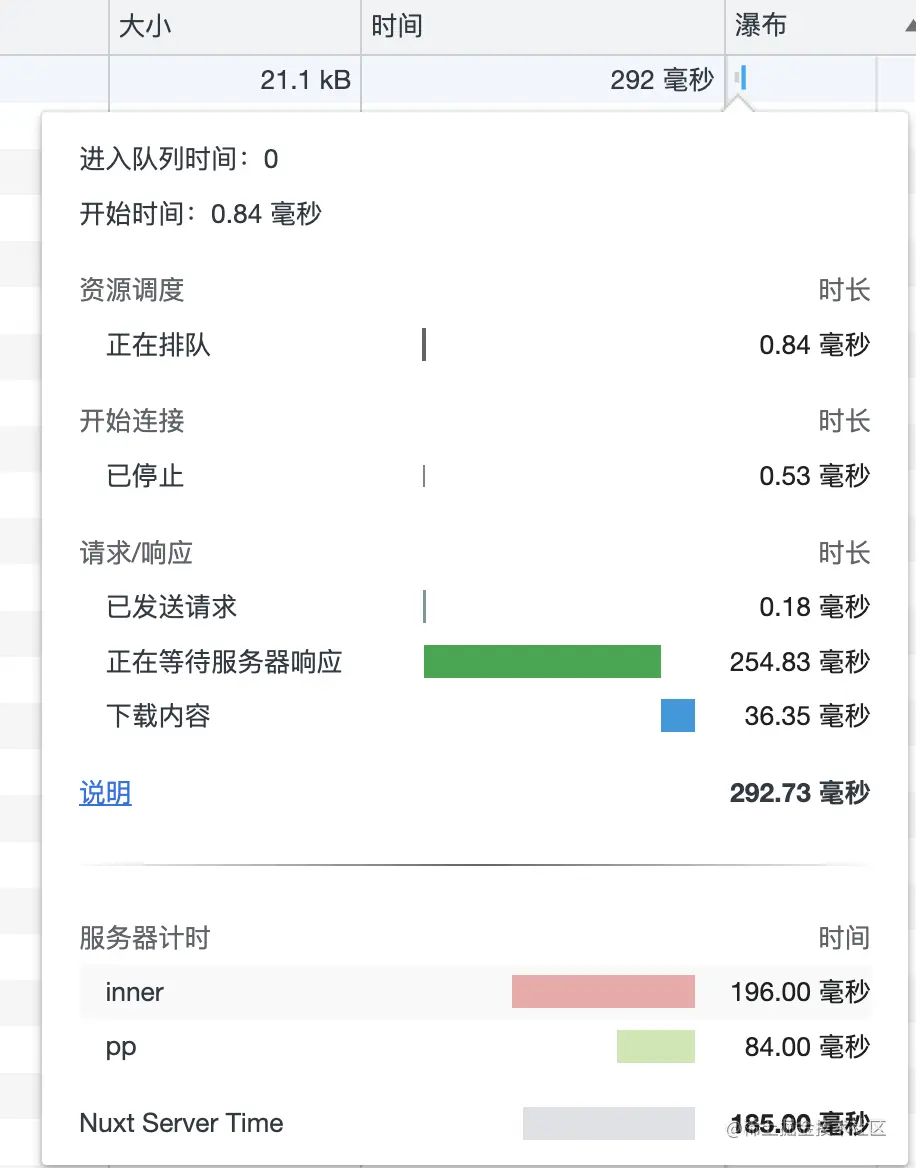This screenshot has height=1168, width=916.
Task: Select the green 正在等待服务器响应 timing bar
Action: click(x=542, y=661)
